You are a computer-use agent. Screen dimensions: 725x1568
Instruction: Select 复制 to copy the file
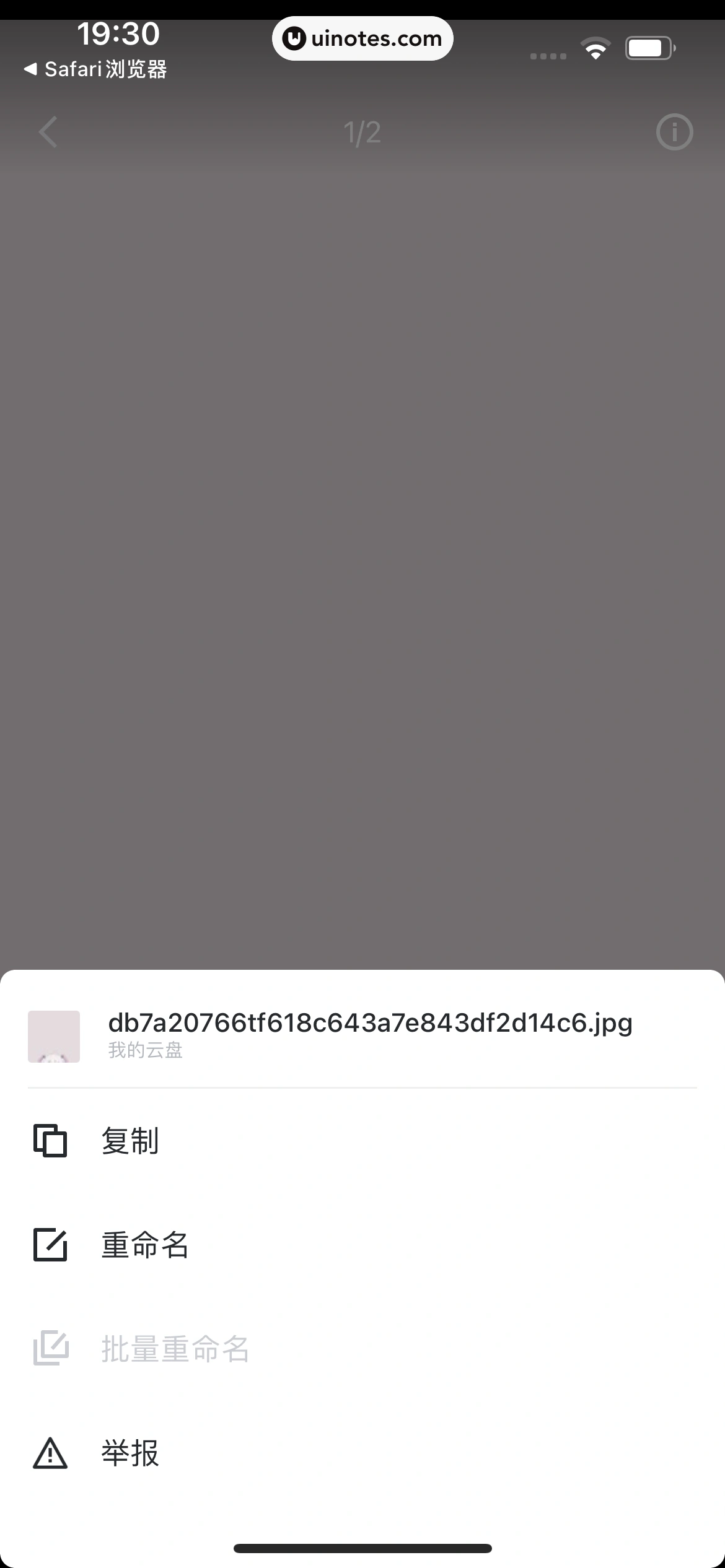130,1141
